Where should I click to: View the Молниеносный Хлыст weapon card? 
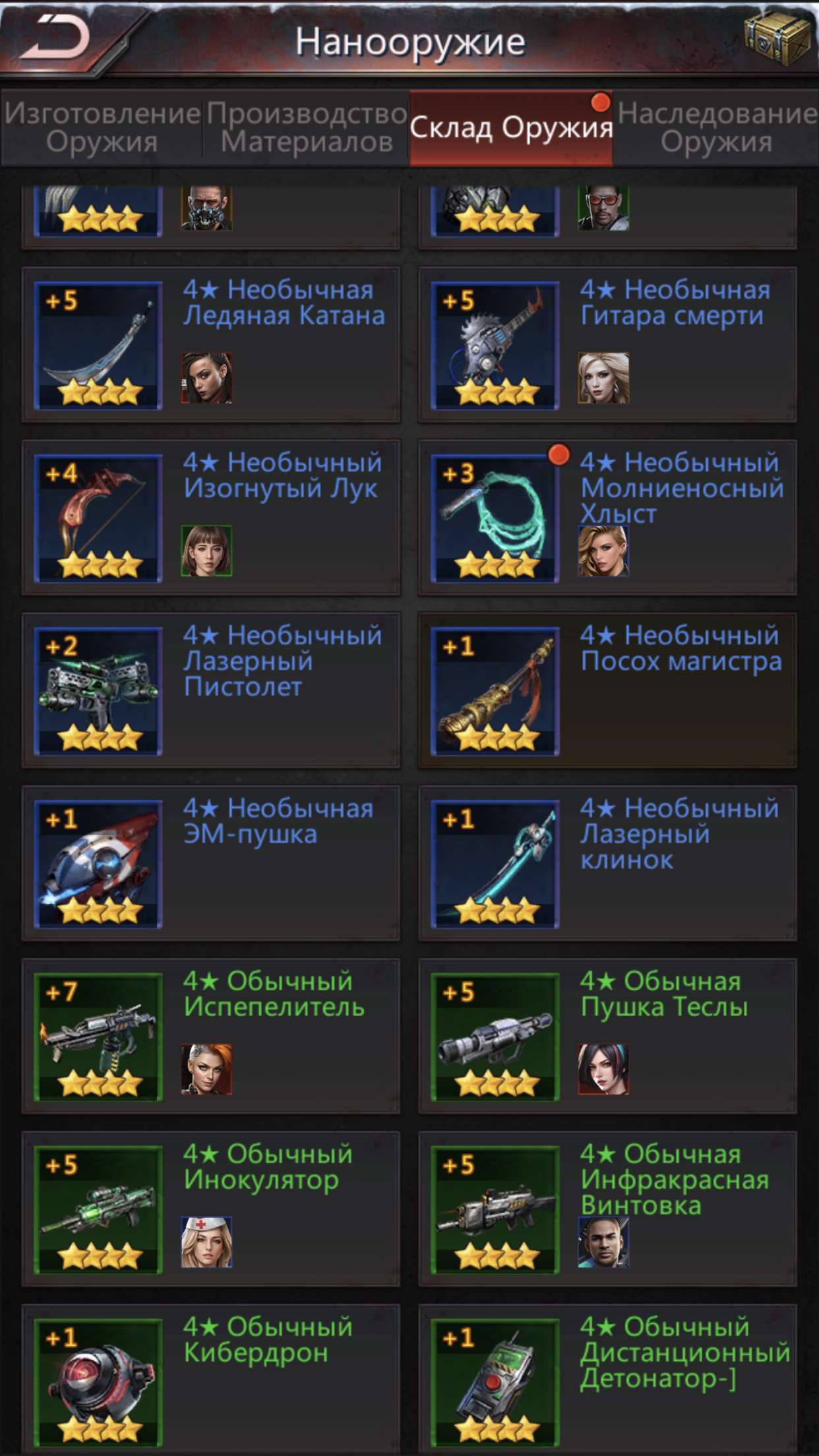click(607, 517)
